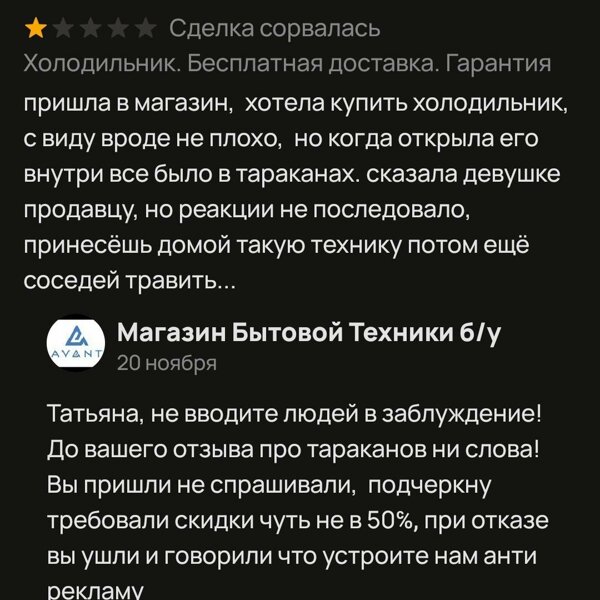
Task: Tap the AVANT store avatar
Action: (x=75, y=347)
